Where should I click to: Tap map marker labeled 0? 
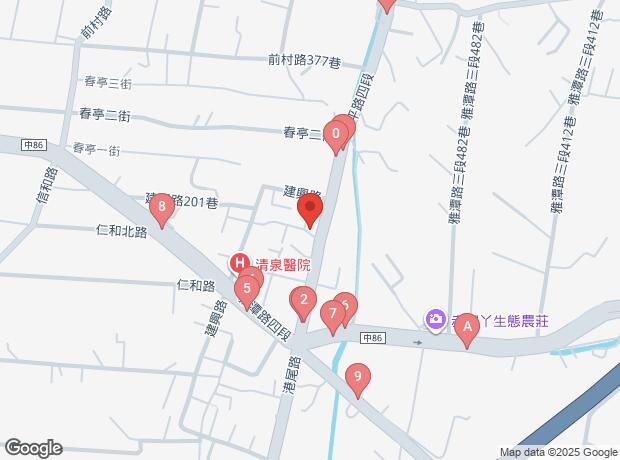(337, 133)
